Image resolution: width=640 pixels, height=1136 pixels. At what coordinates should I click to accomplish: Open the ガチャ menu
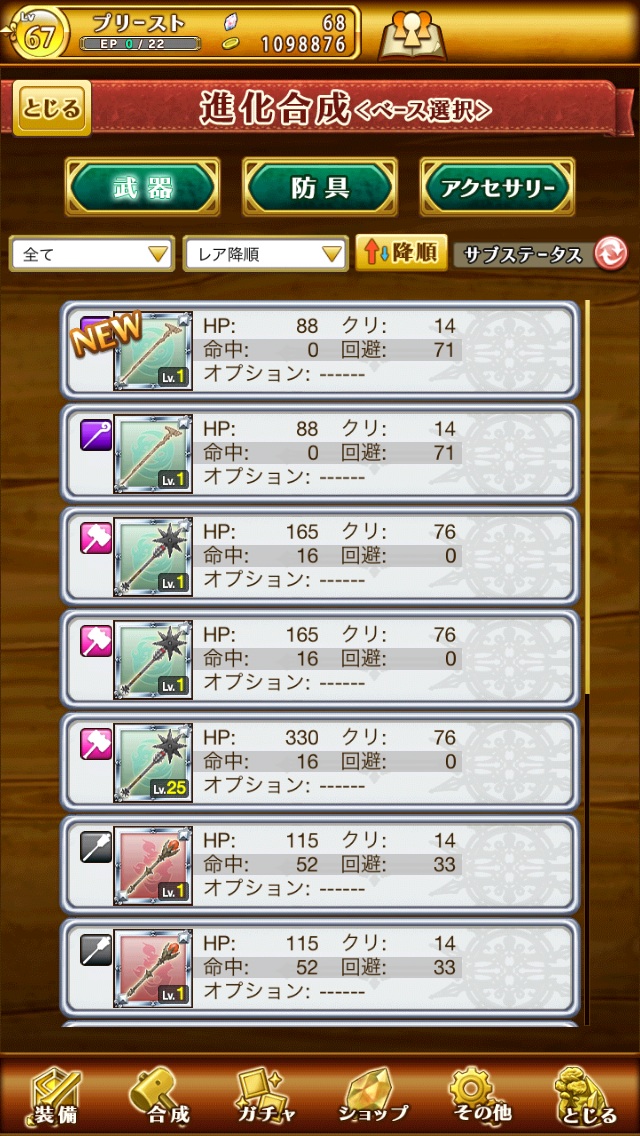click(x=265, y=1097)
